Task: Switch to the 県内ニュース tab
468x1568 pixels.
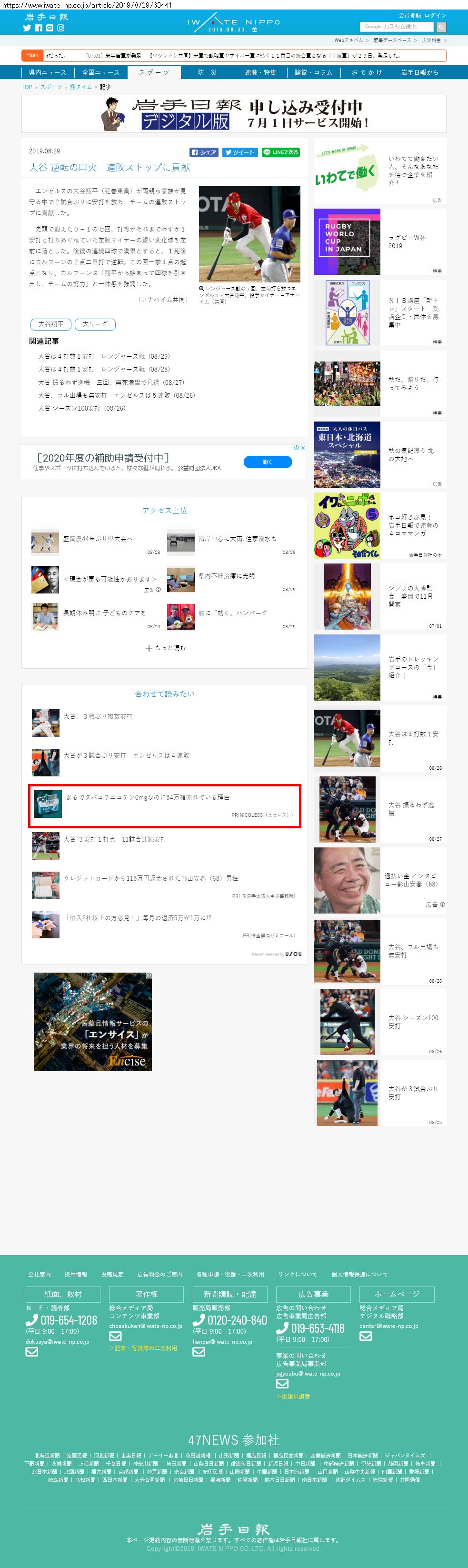Action: (48, 72)
